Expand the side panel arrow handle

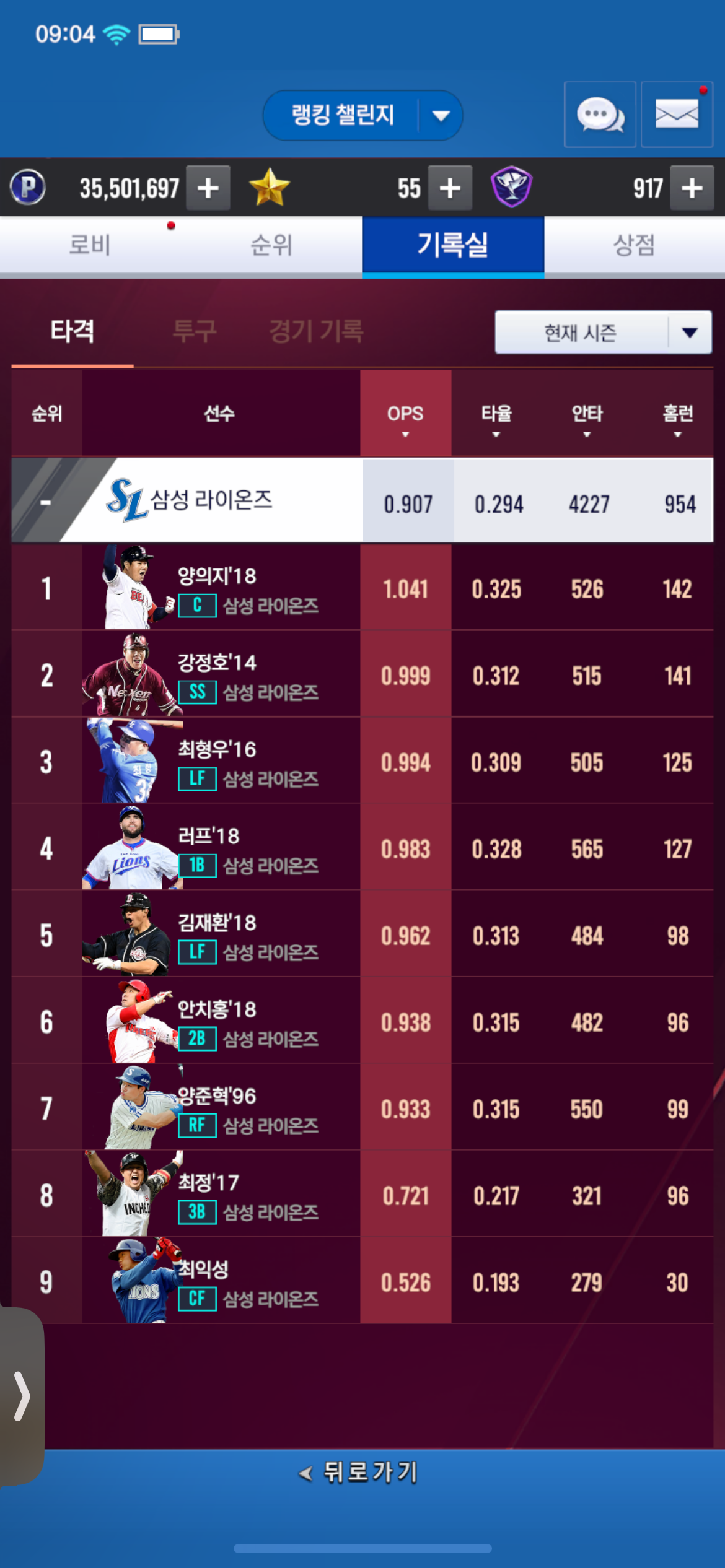pyautogui.click(x=21, y=1396)
